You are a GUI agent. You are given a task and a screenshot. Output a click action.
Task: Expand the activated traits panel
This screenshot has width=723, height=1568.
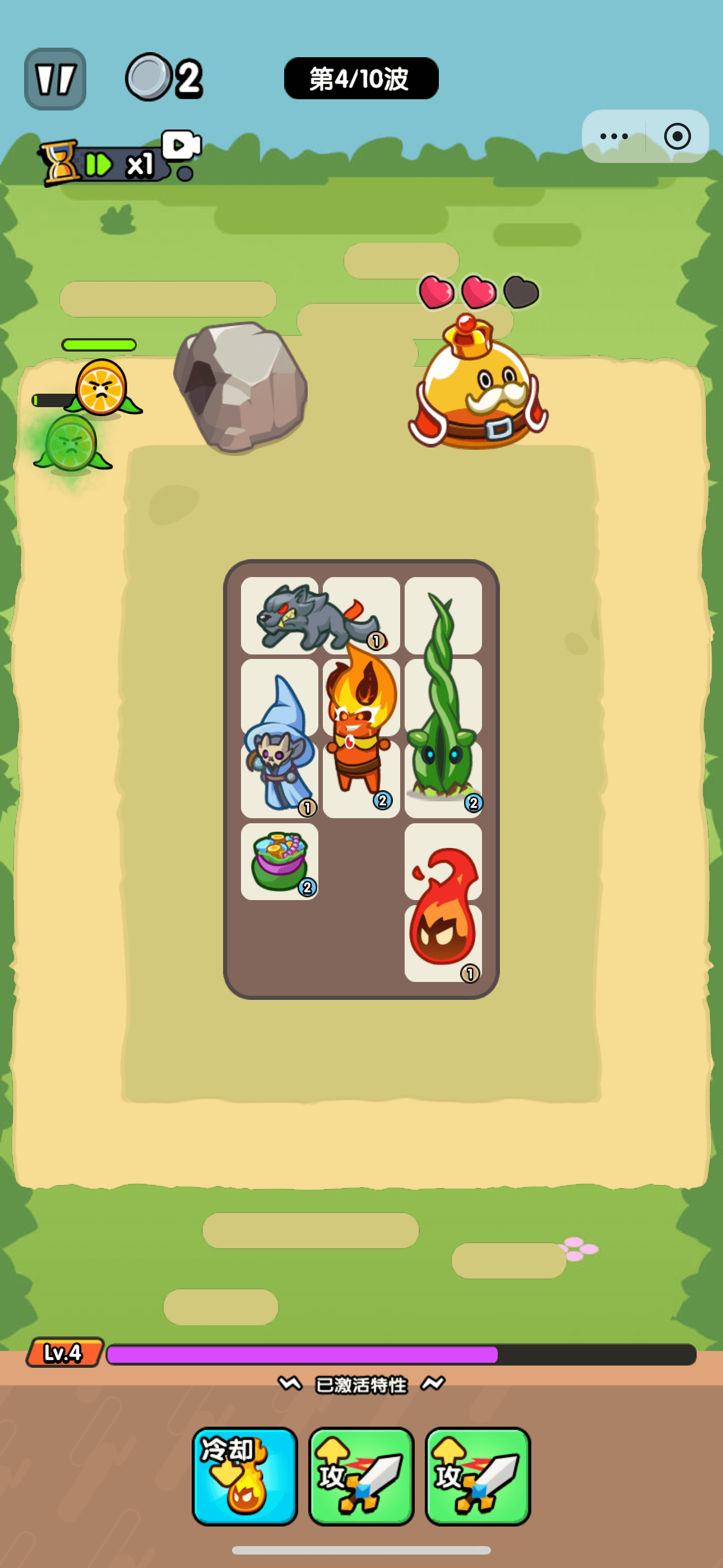coord(361,1385)
